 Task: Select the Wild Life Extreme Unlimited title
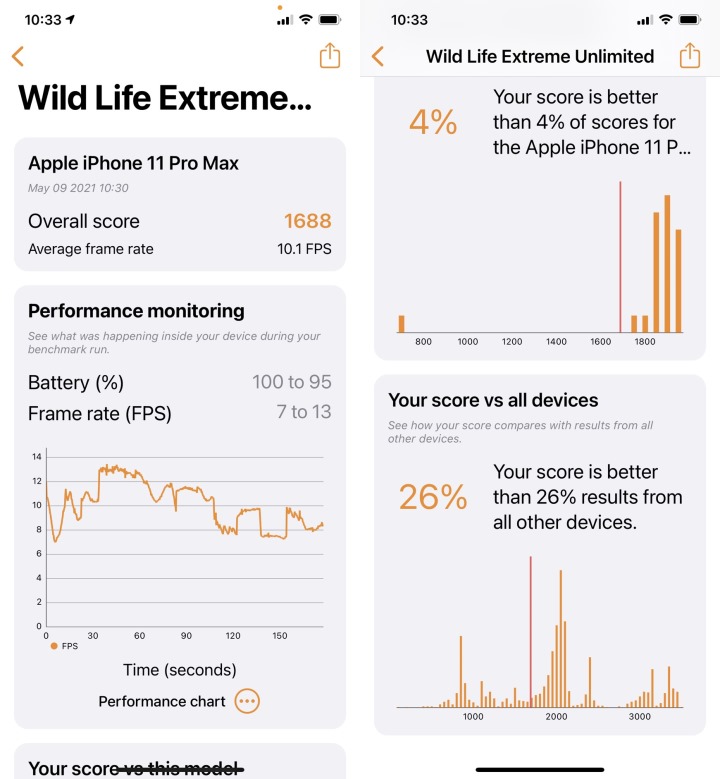[540, 56]
